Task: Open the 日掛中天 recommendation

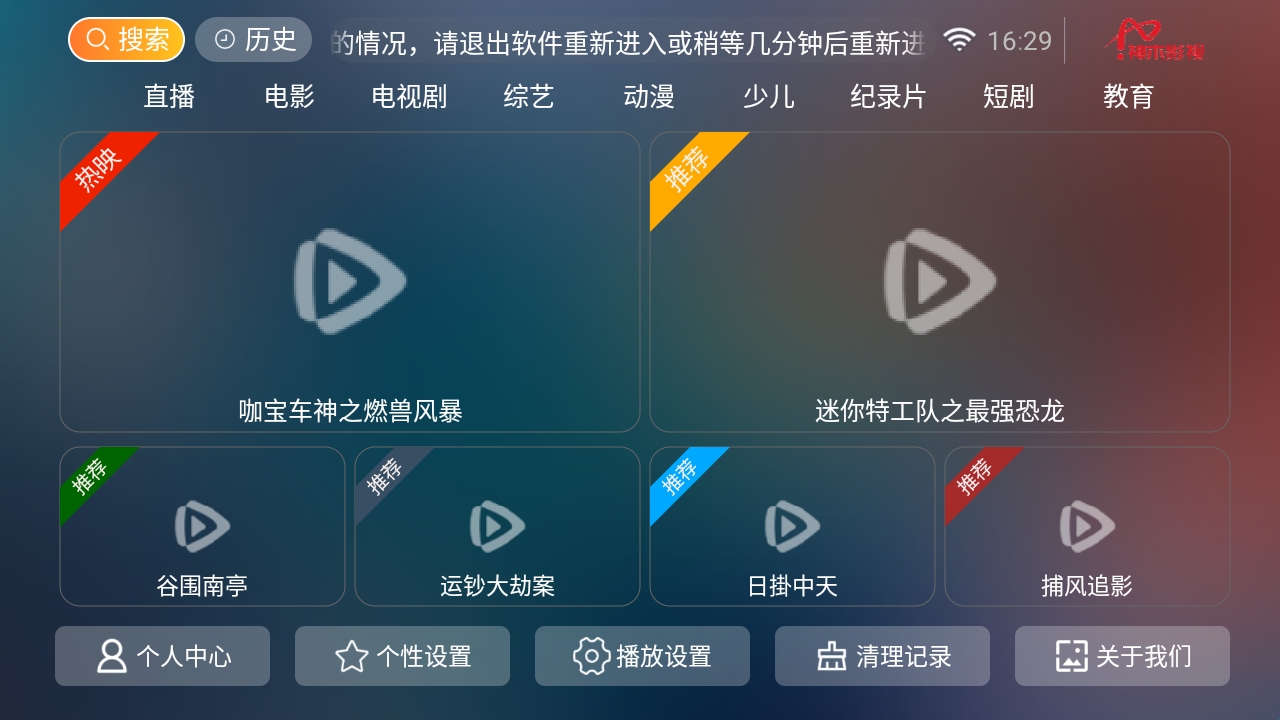Action: tap(792, 526)
